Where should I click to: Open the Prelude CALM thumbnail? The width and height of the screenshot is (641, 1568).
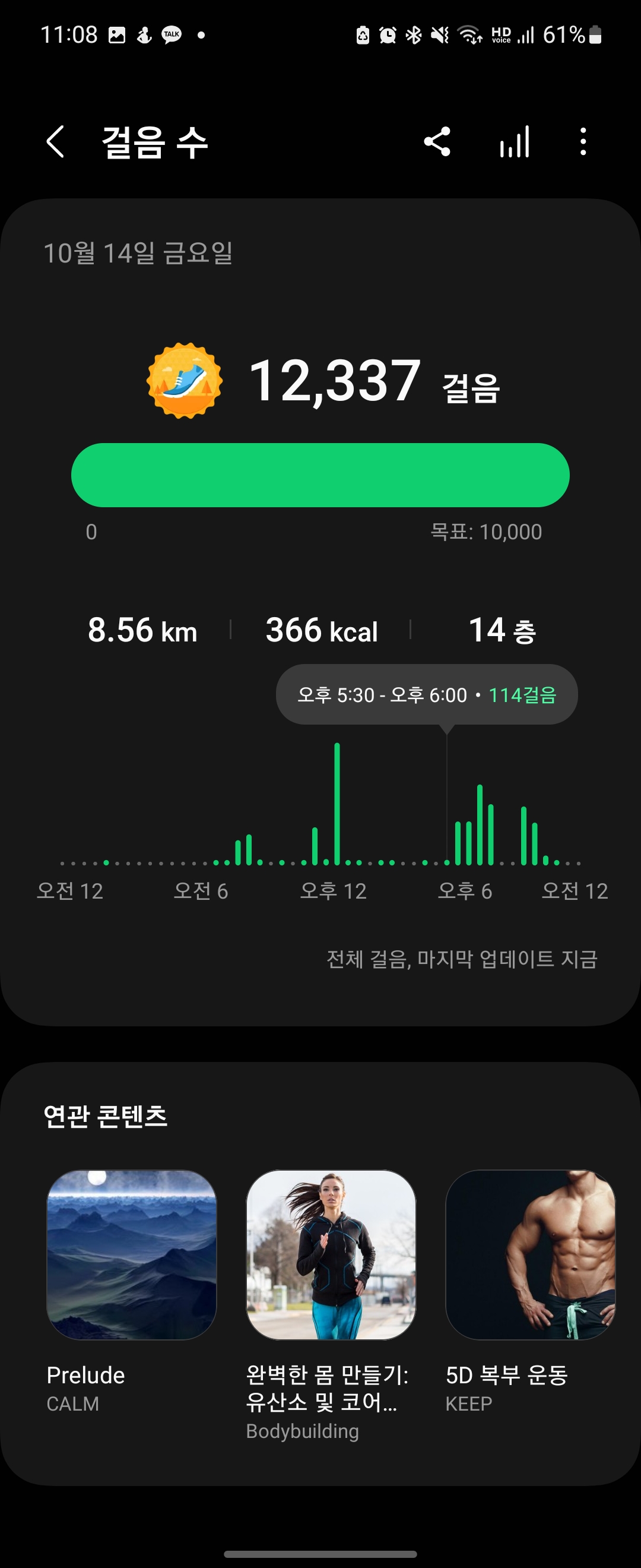click(131, 1256)
